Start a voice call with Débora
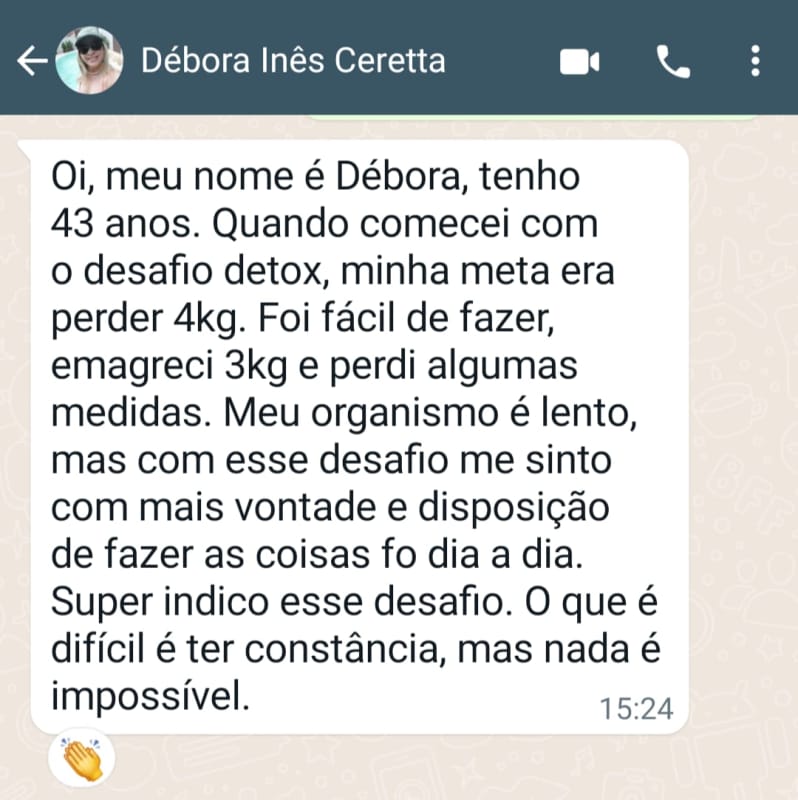 click(x=673, y=62)
